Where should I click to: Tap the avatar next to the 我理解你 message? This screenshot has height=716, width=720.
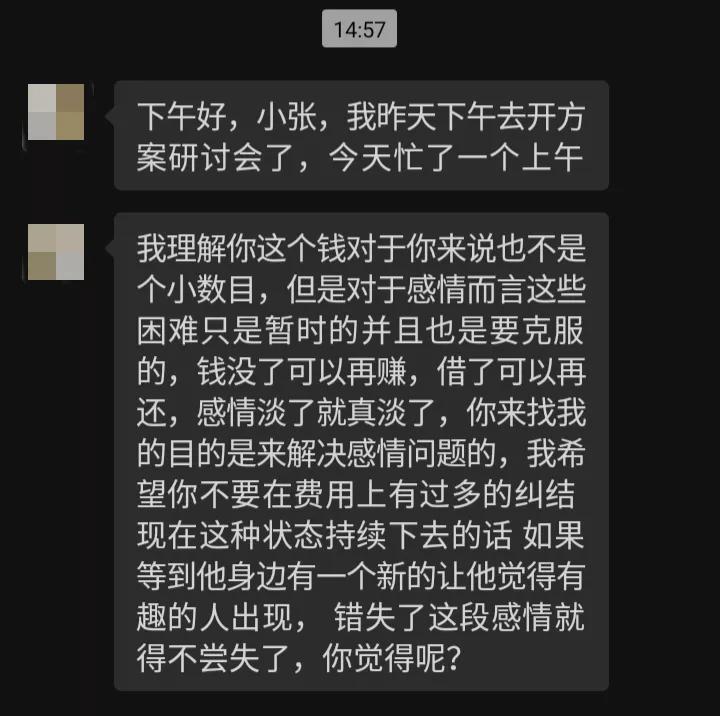click(56, 251)
